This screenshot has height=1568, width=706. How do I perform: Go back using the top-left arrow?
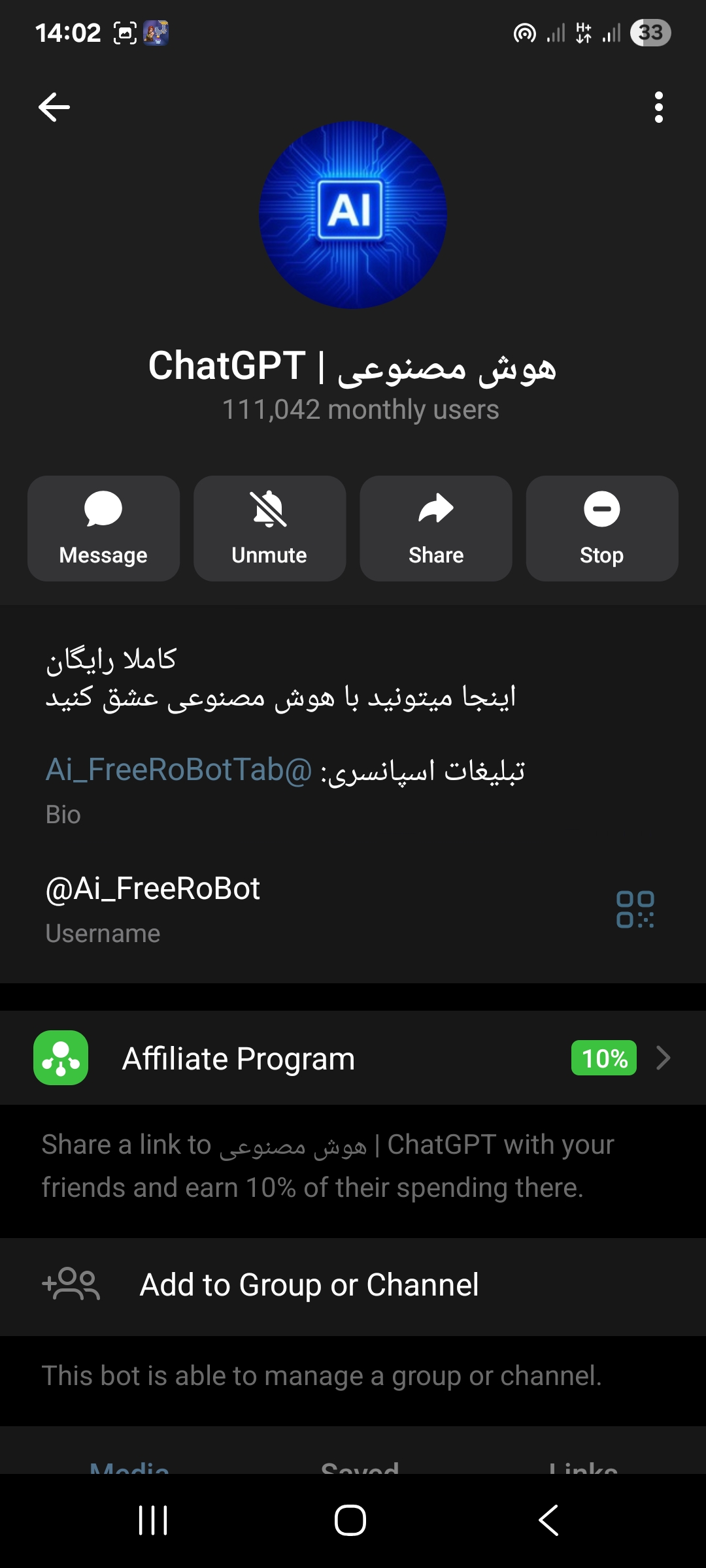54,107
